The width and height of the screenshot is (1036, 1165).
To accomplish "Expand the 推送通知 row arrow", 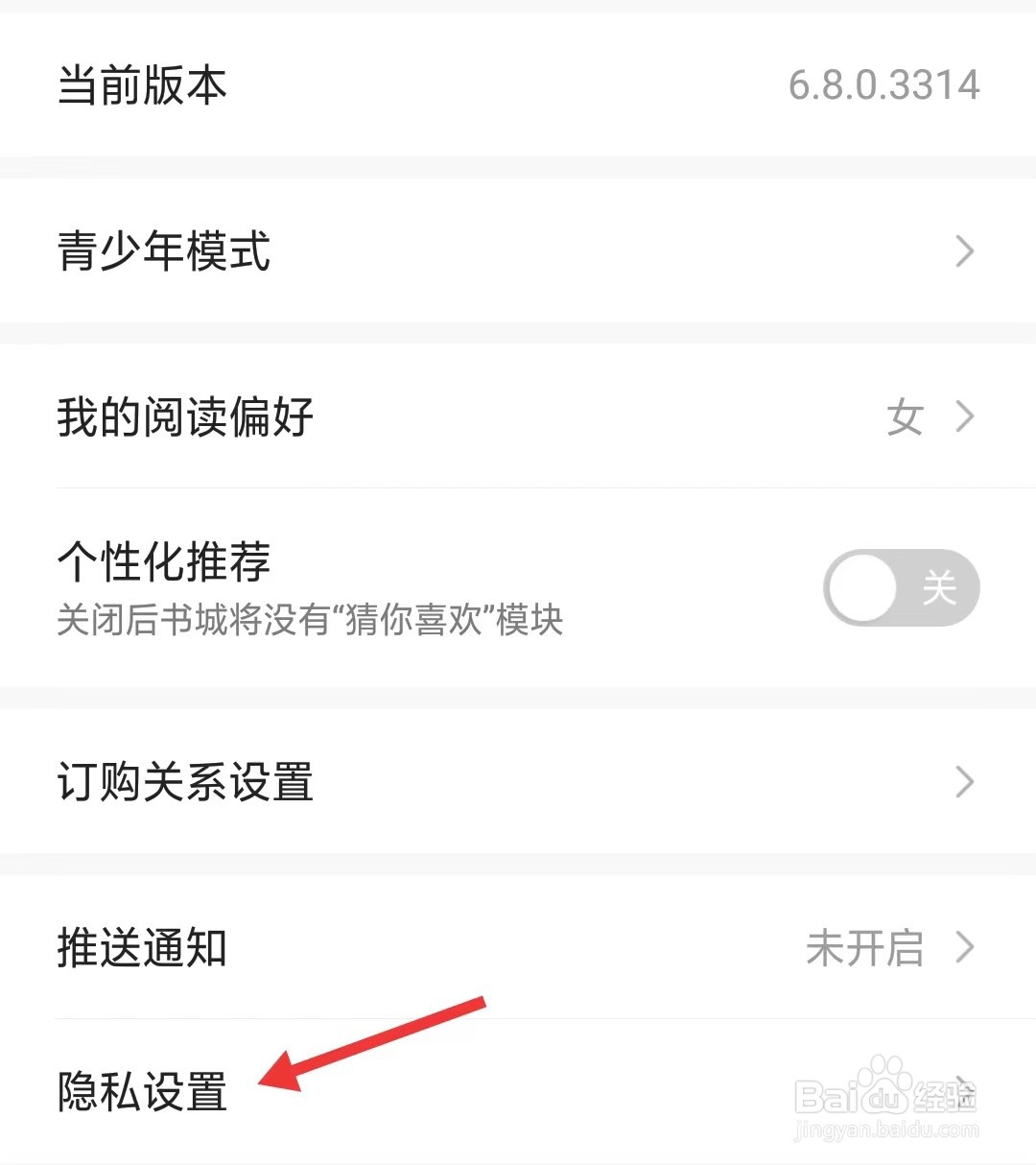I will [964, 947].
